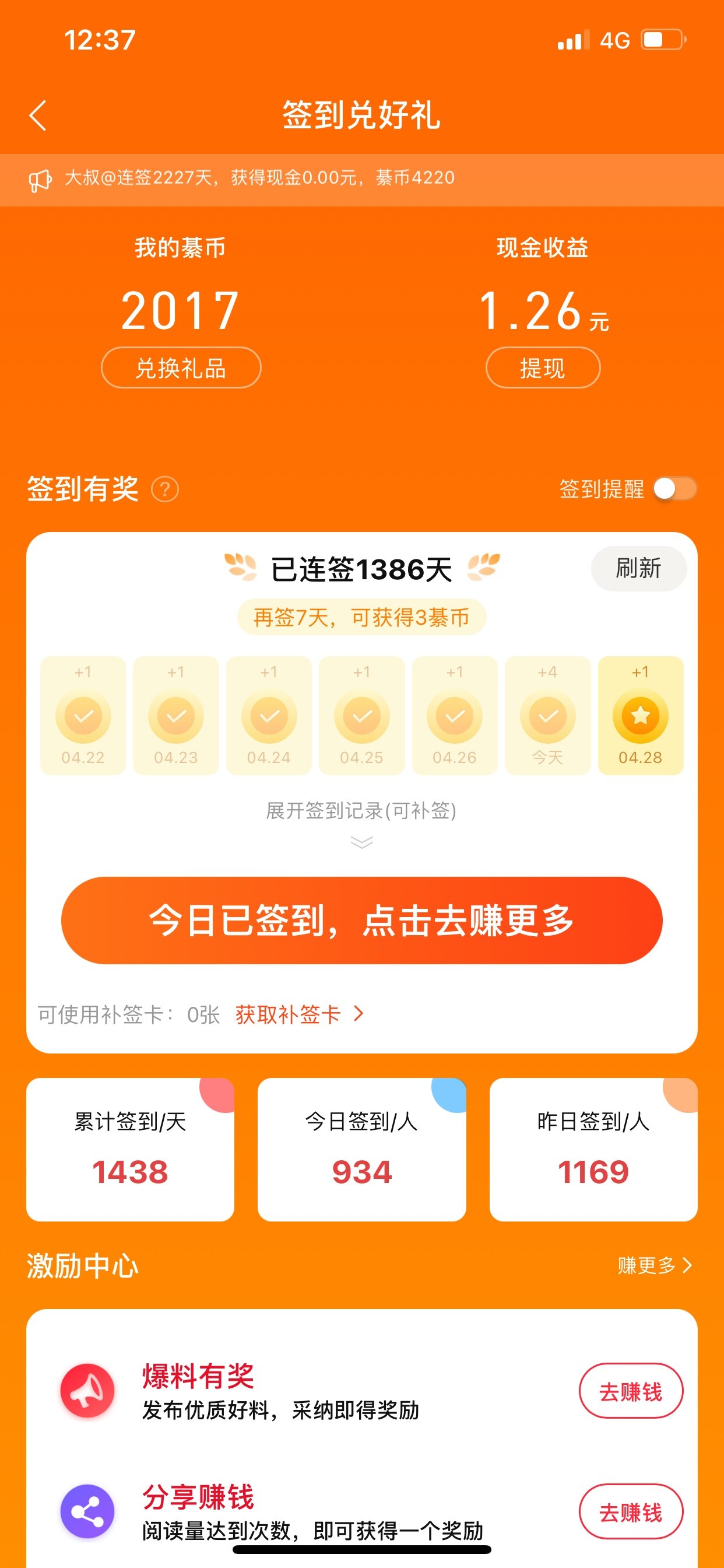Tap the 兑换礼品 button

(x=181, y=367)
